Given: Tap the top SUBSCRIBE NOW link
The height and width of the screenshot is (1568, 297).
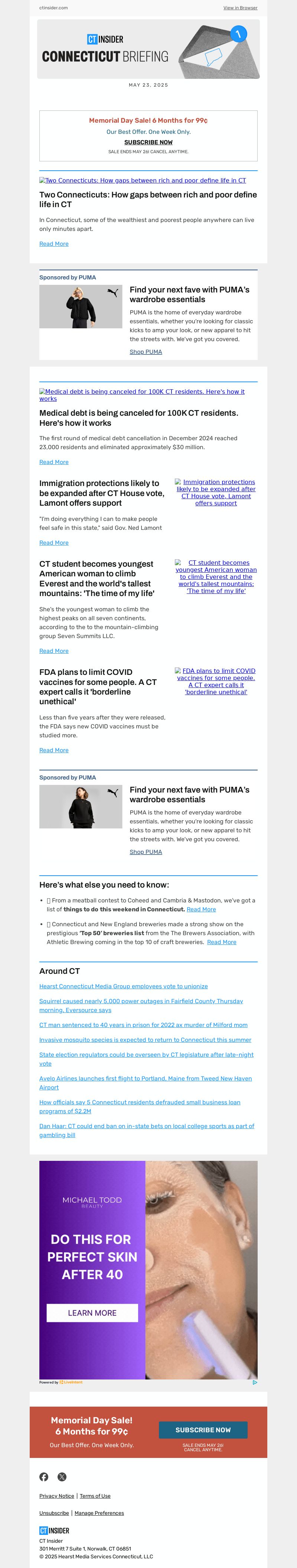Looking at the screenshot, I should (x=148, y=142).
